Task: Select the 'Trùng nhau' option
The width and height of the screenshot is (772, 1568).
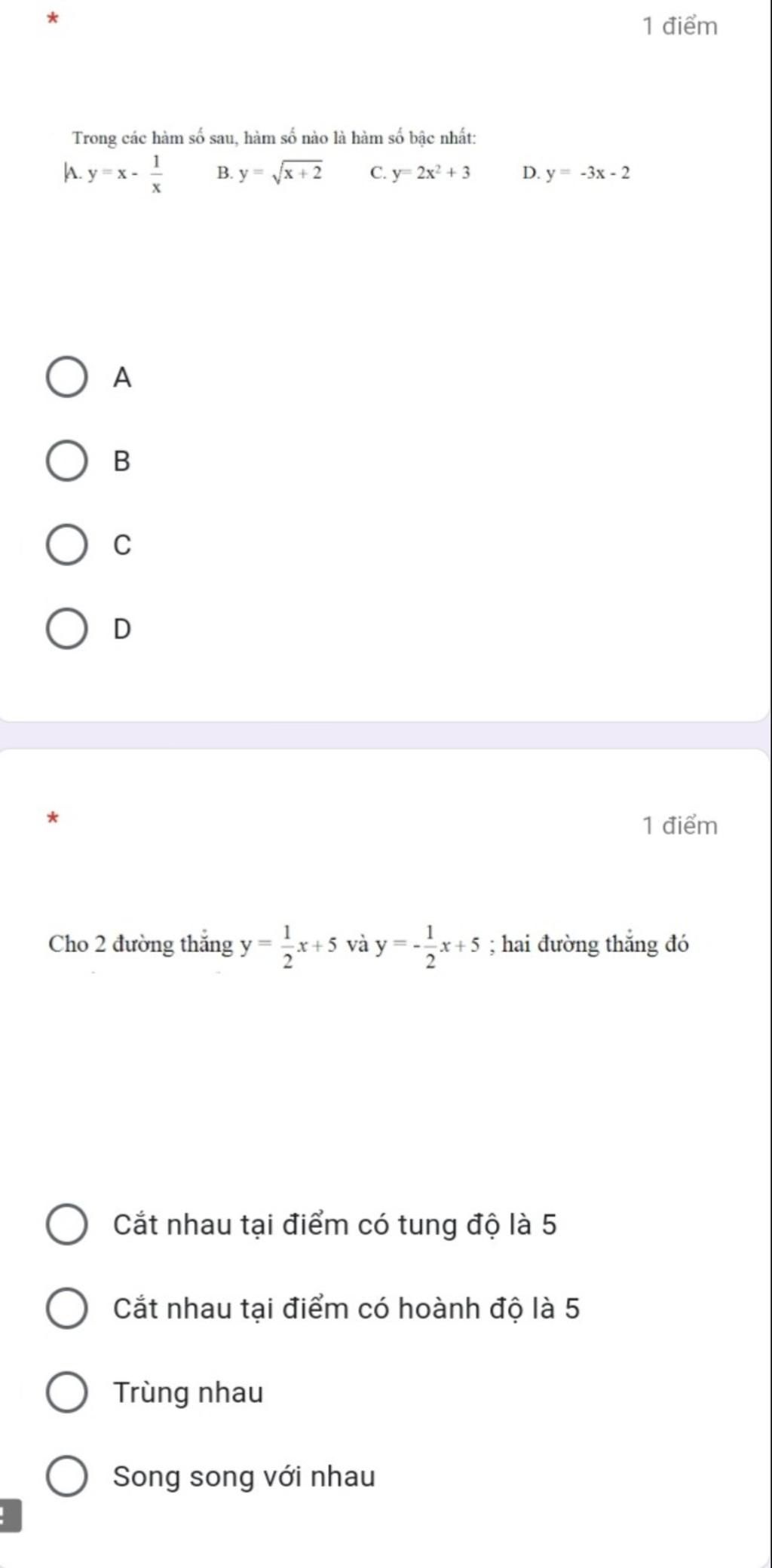Action: 66,1392
